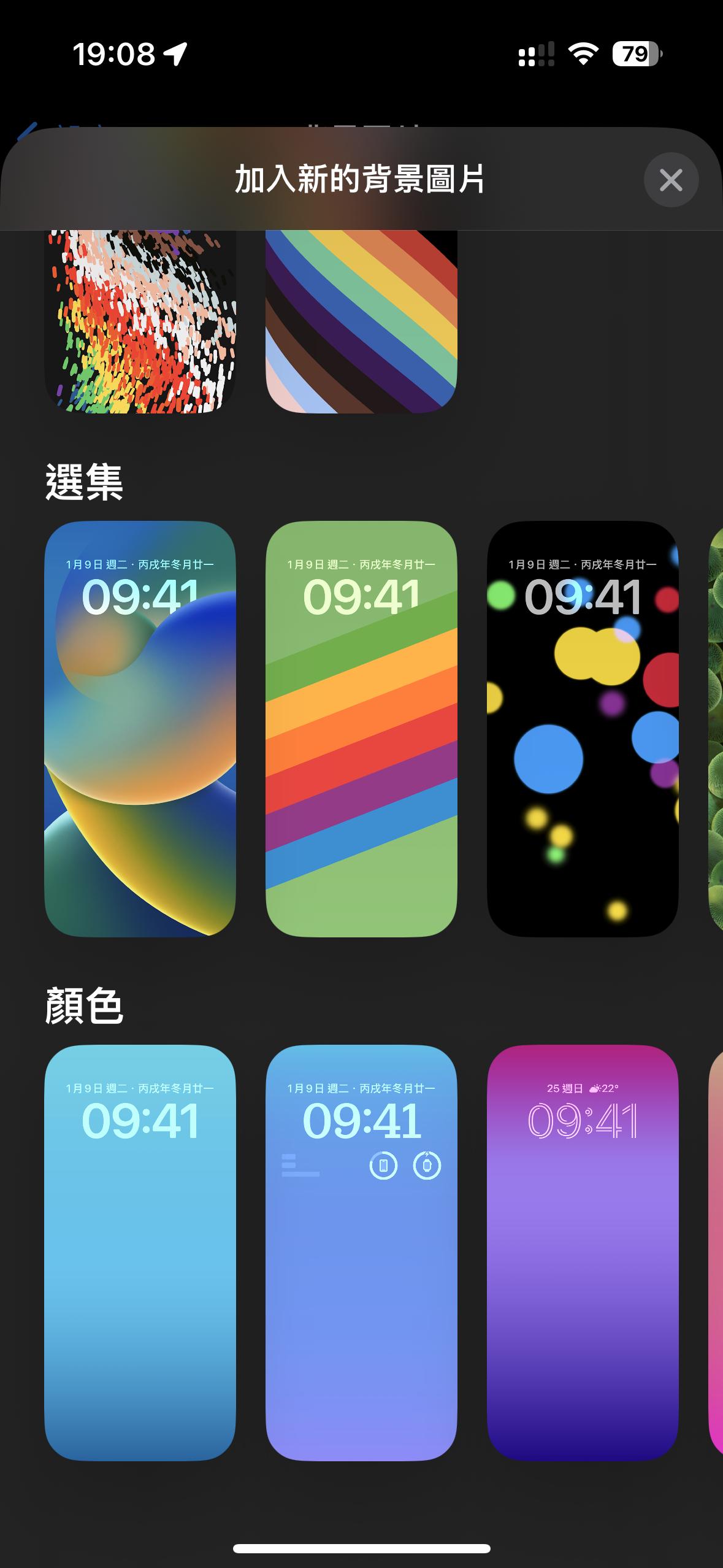Choose the diagonal pride stripes wallpaper on black
Viewport: 723px width, 1568px height.
tap(361, 321)
